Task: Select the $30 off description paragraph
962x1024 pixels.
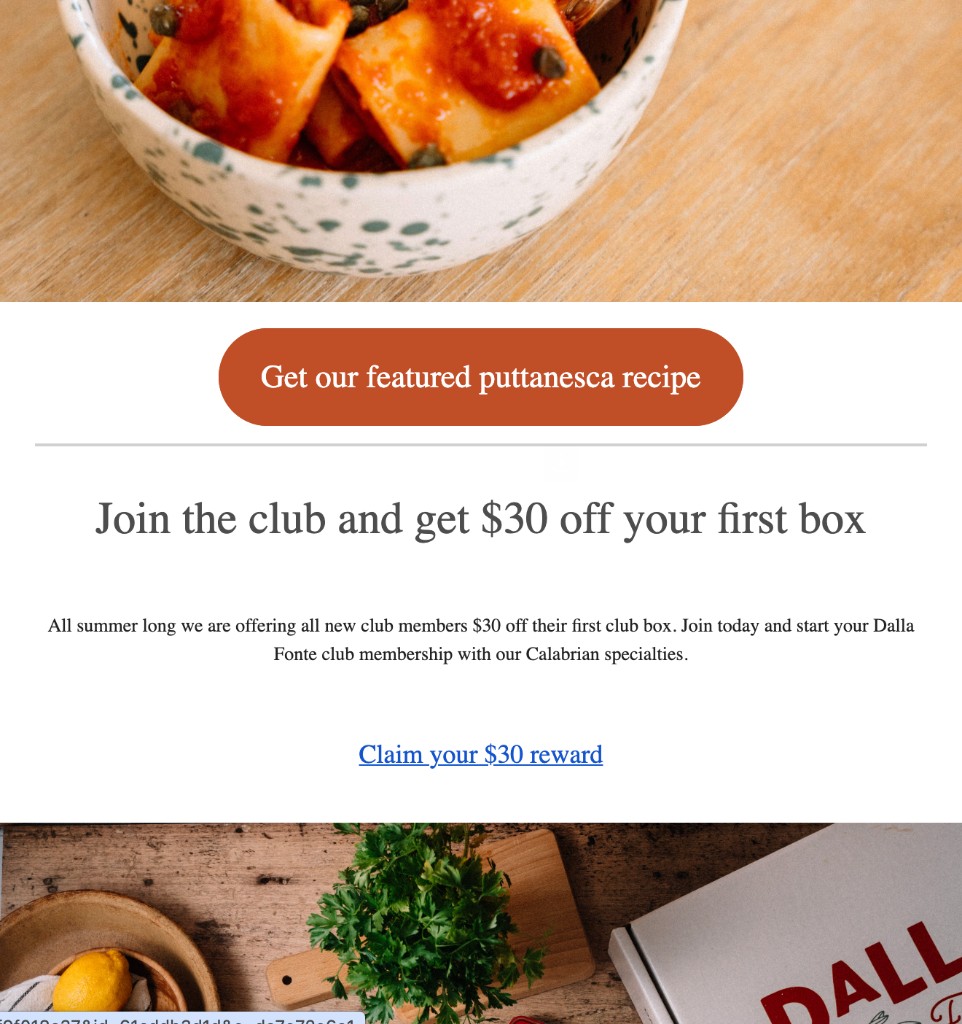Action: 480,640
